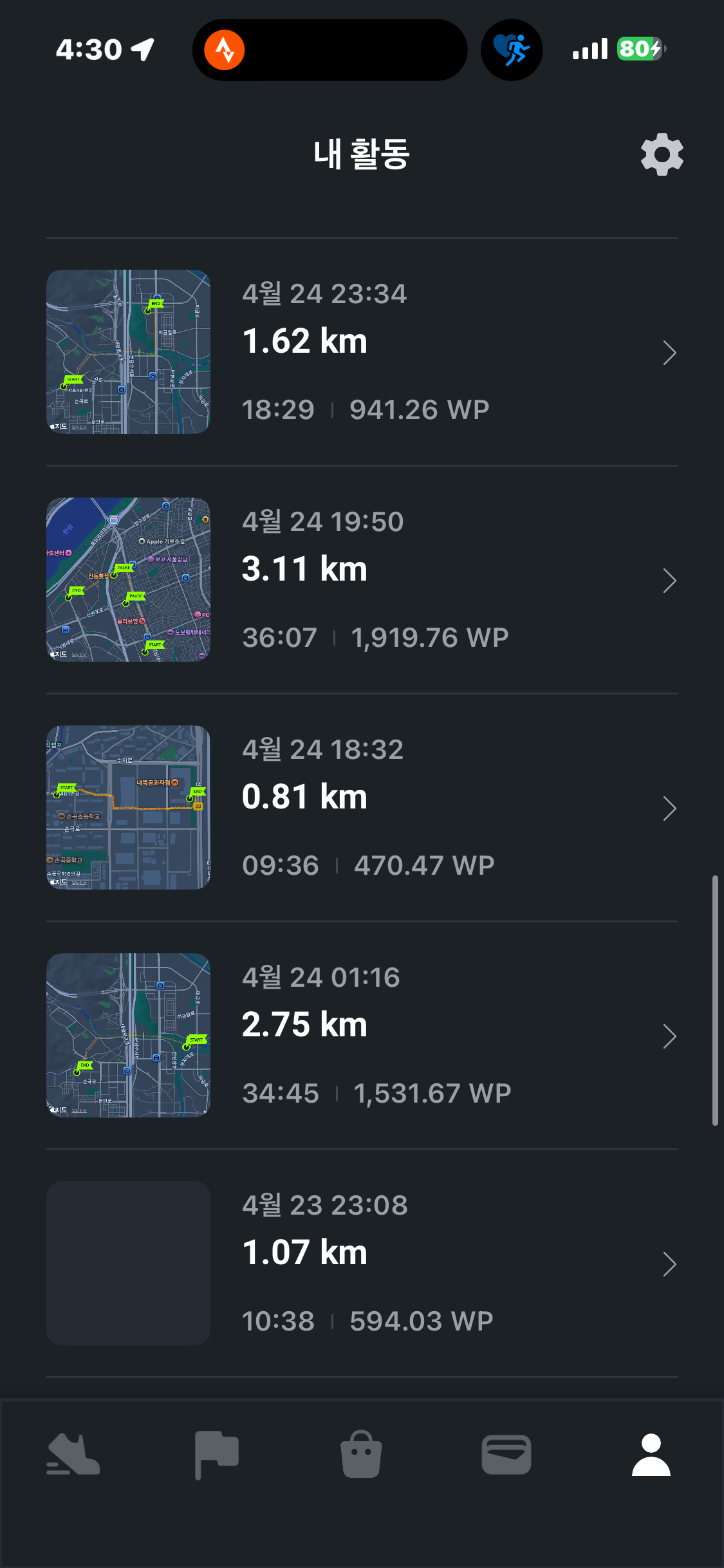The width and height of the screenshot is (724, 1568).
Task: Open the 1.62 km activity from 4월 24 23:34
Action: pyautogui.click(x=362, y=351)
